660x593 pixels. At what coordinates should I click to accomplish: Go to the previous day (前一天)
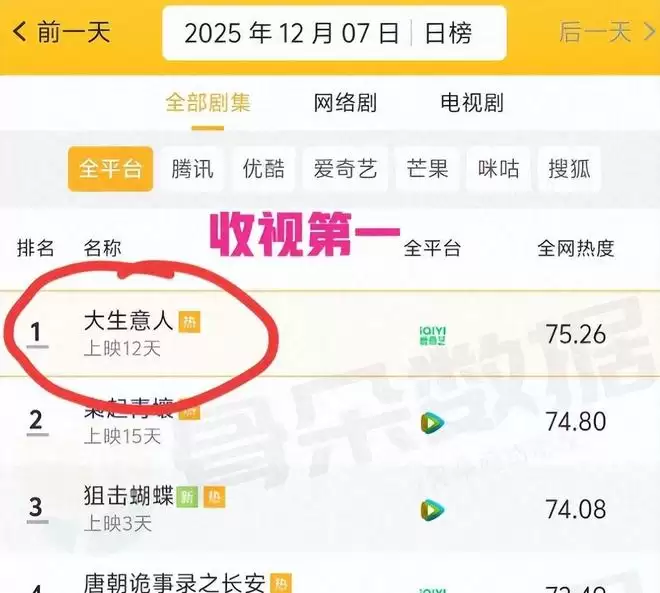(62, 32)
